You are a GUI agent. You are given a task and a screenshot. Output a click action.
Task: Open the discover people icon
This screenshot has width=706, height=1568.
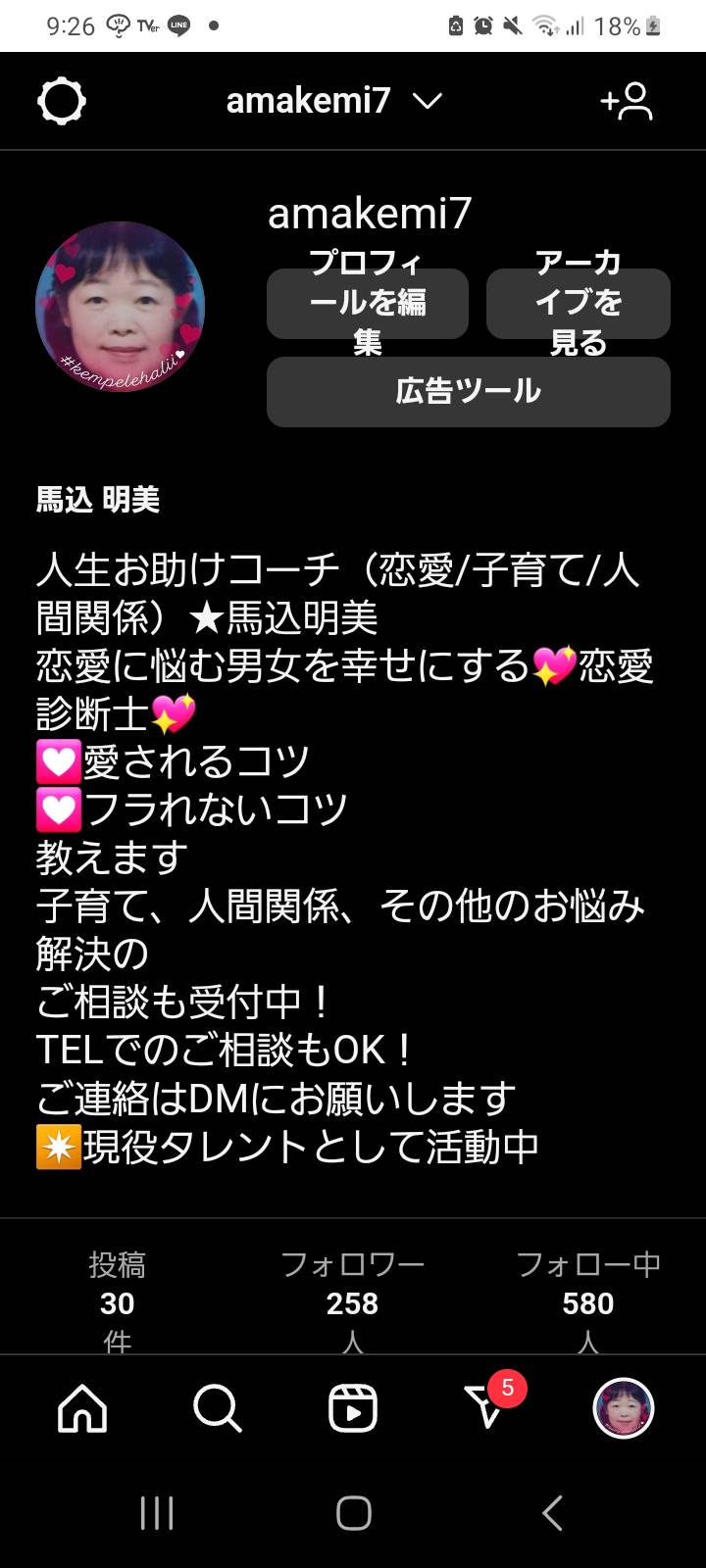(628, 100)
